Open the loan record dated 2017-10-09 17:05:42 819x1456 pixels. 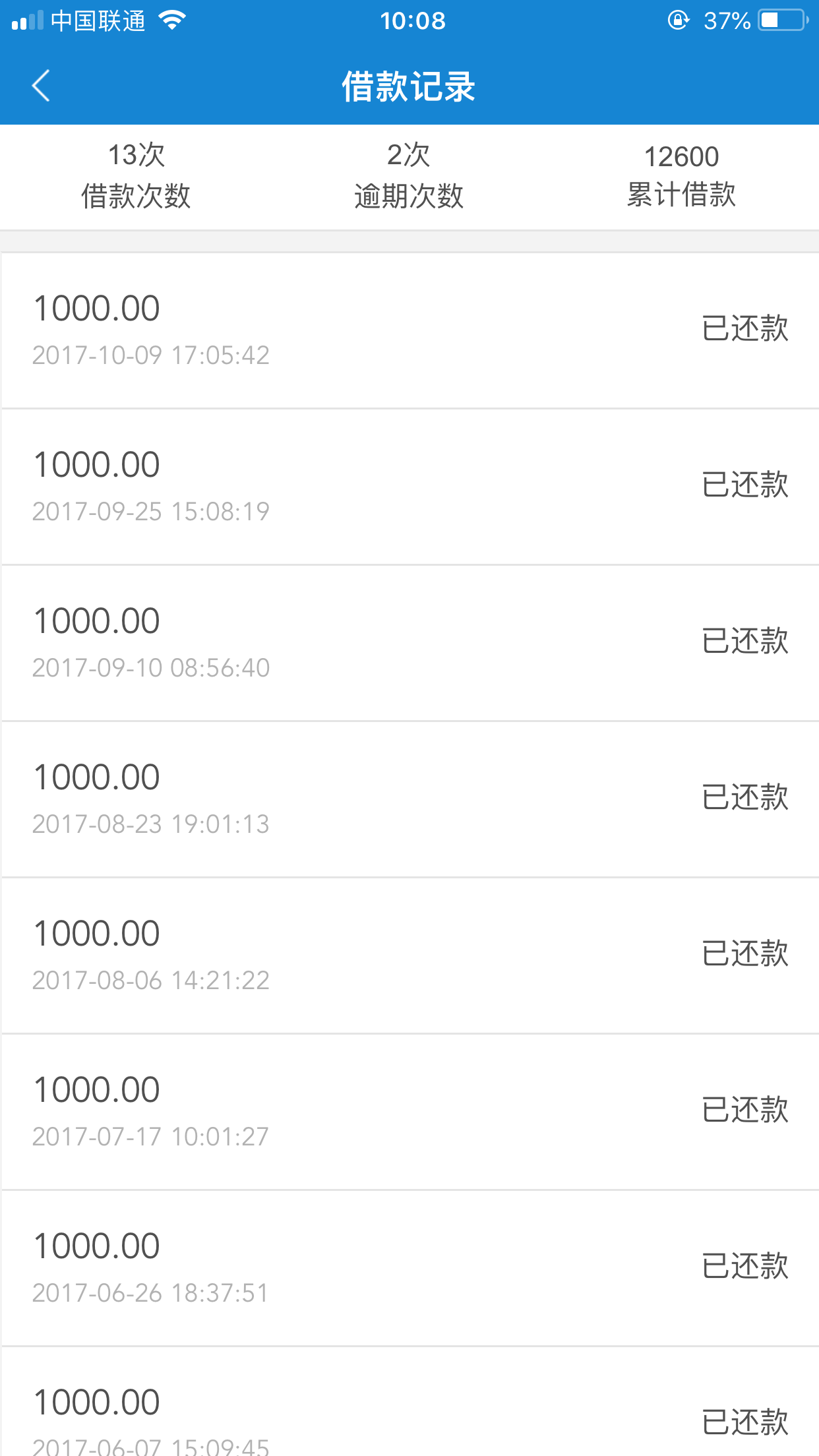click(409, 330)
